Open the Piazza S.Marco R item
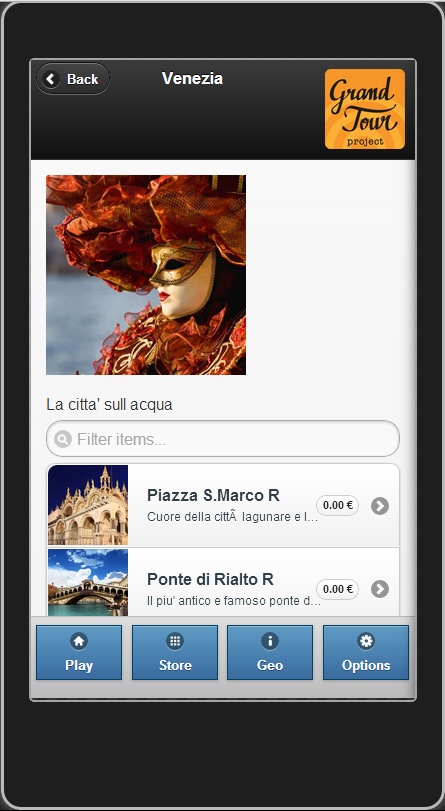The height and width of the screenshot is (811, 445). pos(222,505)
